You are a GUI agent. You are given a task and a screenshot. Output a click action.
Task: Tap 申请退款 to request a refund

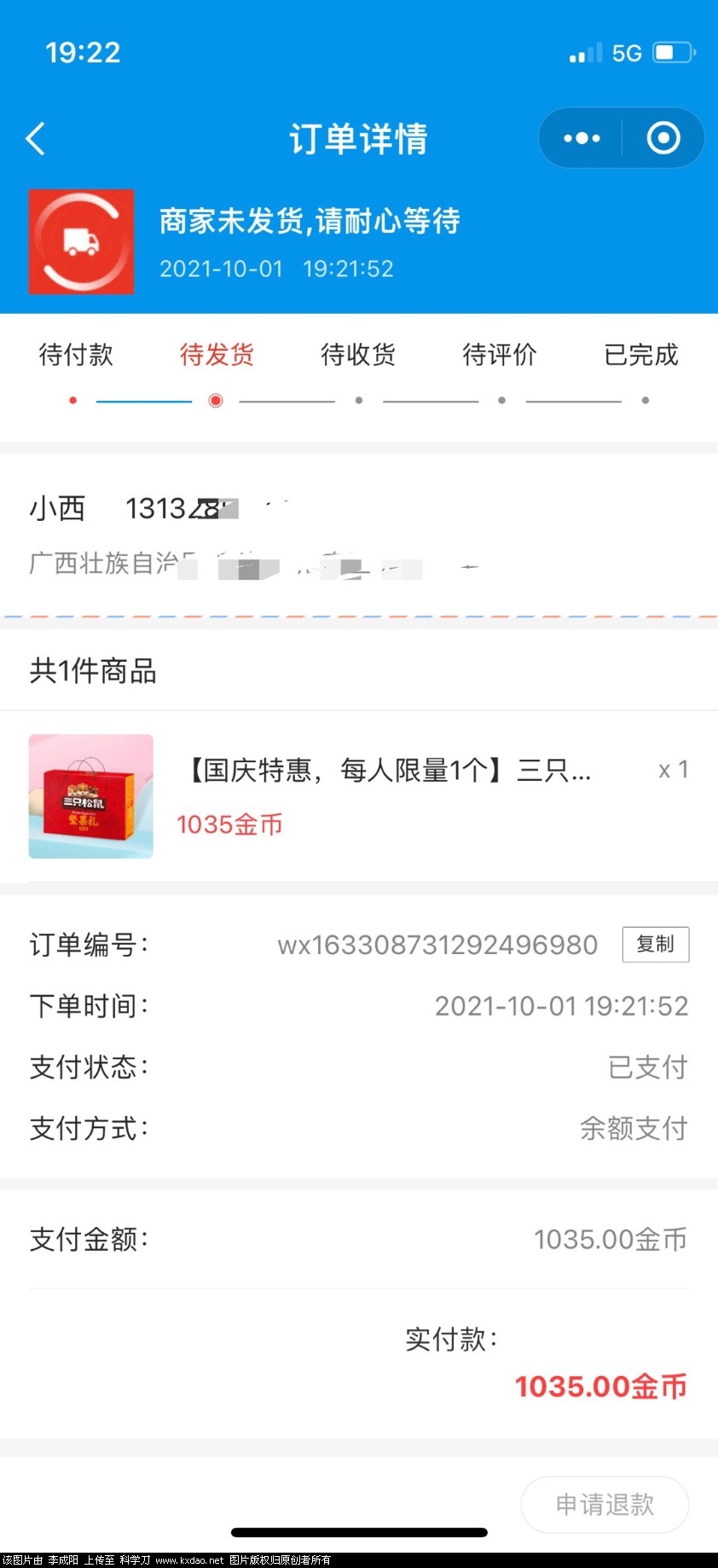(x=605, y=1504)
